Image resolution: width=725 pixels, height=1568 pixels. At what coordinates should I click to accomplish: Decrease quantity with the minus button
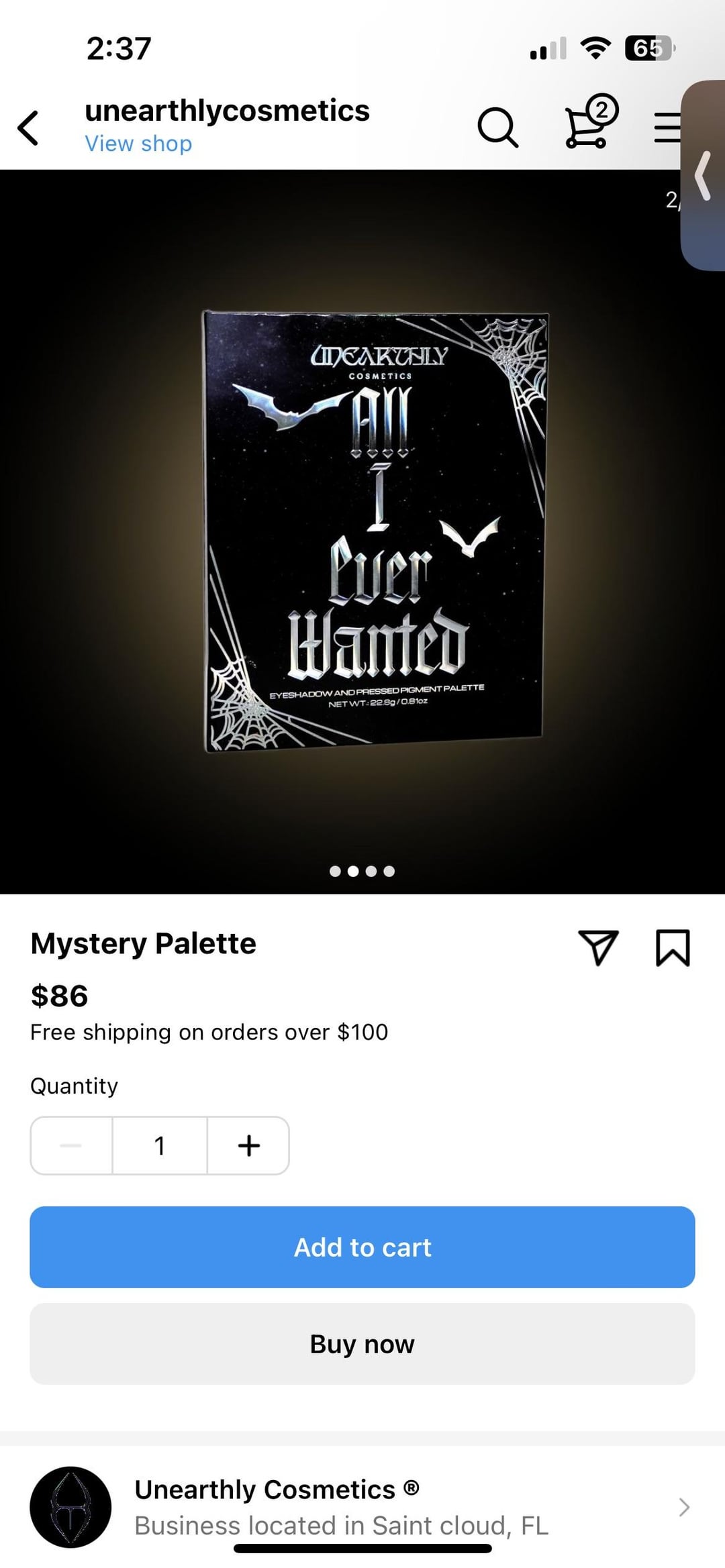tap(71, 1145)
